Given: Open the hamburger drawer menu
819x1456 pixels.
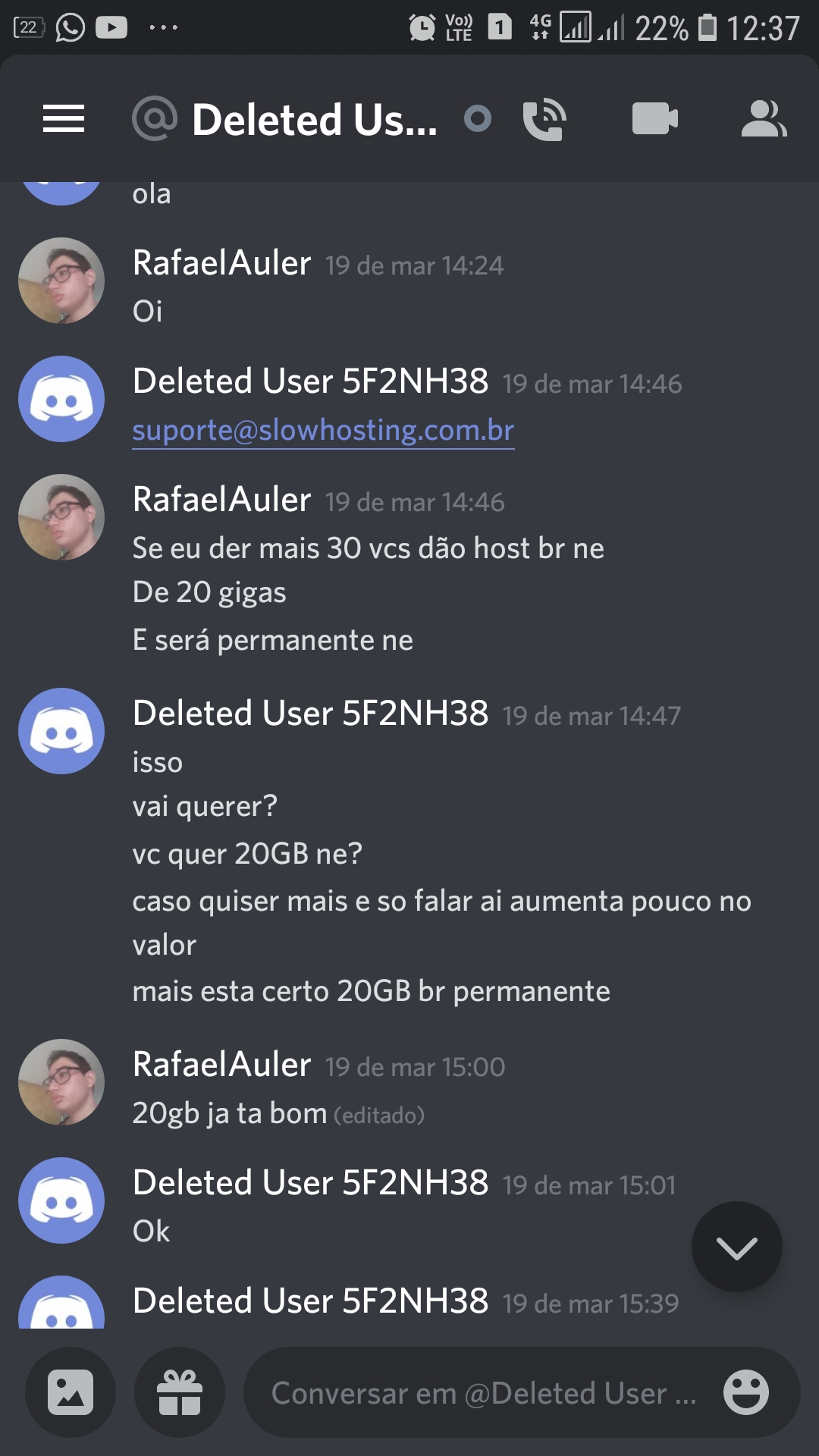Looking at the screenshot, I should 64,119.
